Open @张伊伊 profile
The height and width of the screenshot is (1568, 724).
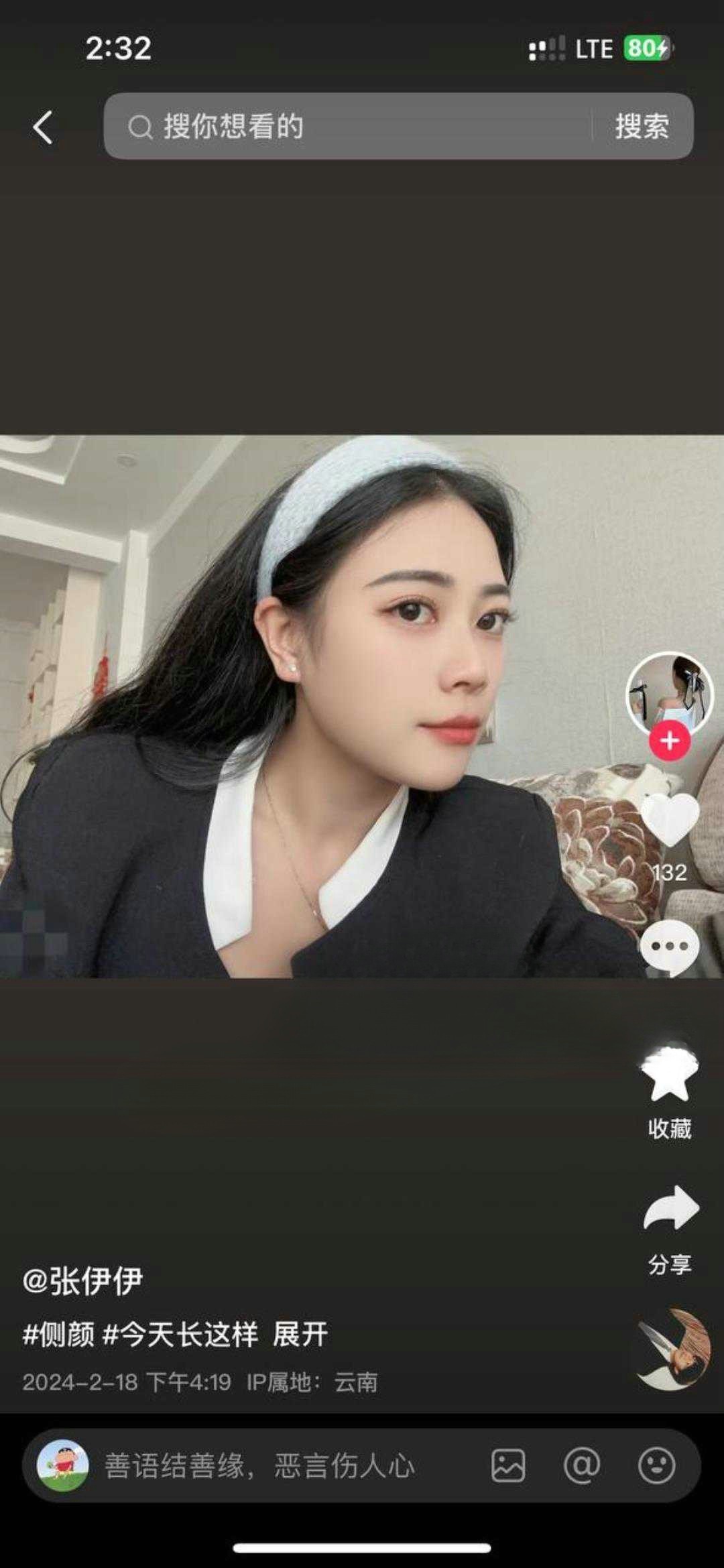pyautogui.click(x=83, y=1280)
